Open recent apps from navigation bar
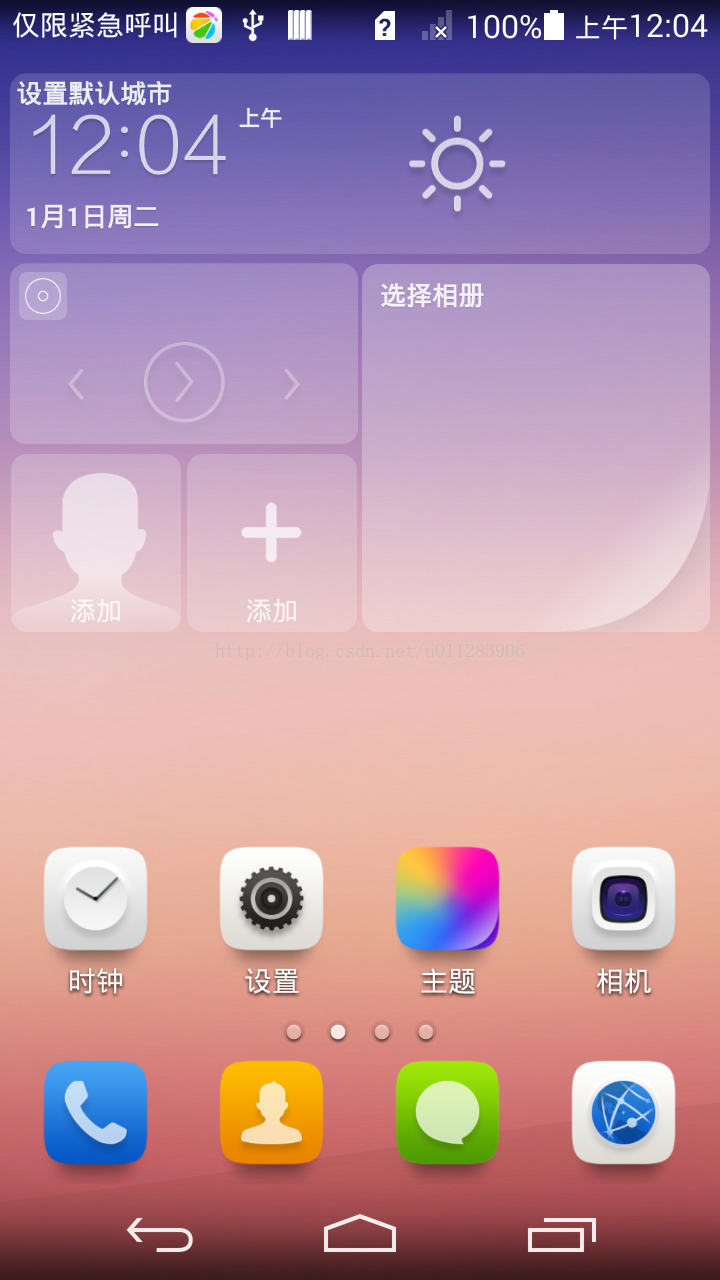 coord(561,1235)
